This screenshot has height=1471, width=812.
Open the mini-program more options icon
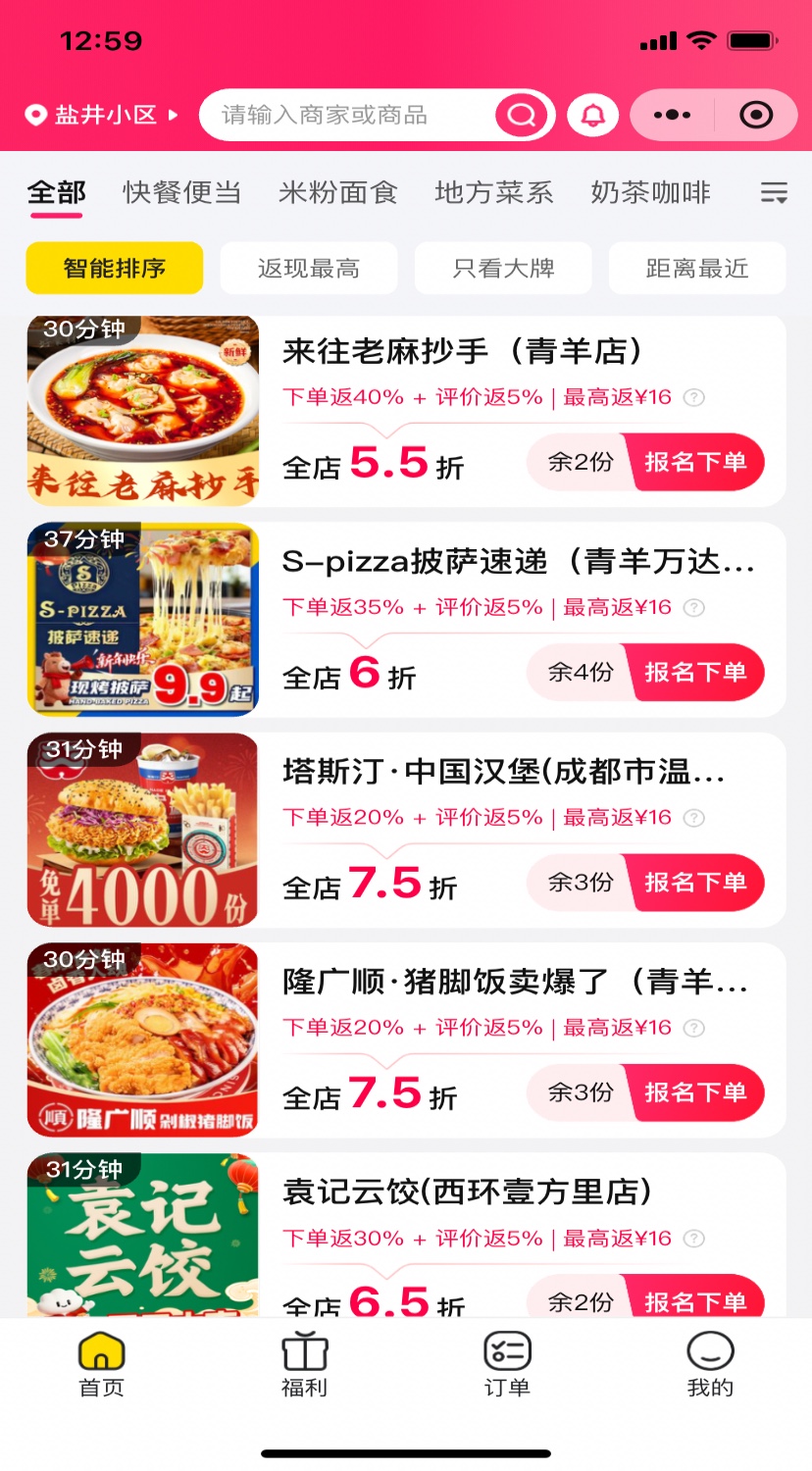point(671,115)
